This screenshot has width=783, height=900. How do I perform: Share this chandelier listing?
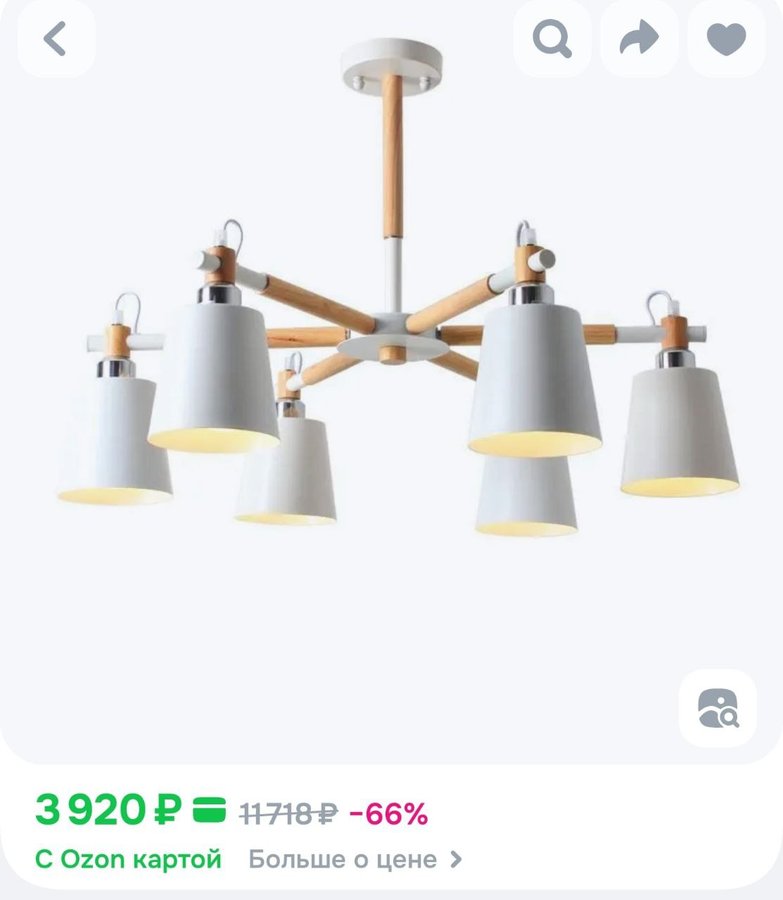pyautogui.click(x=639, y=39)
